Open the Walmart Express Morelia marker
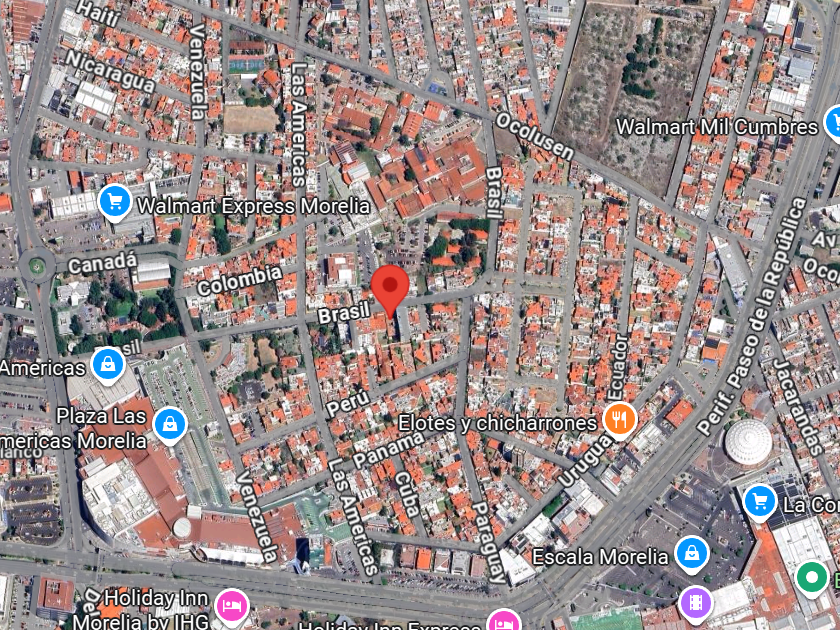The width and height of the screenshot is (840, 630). click(114, 202)
